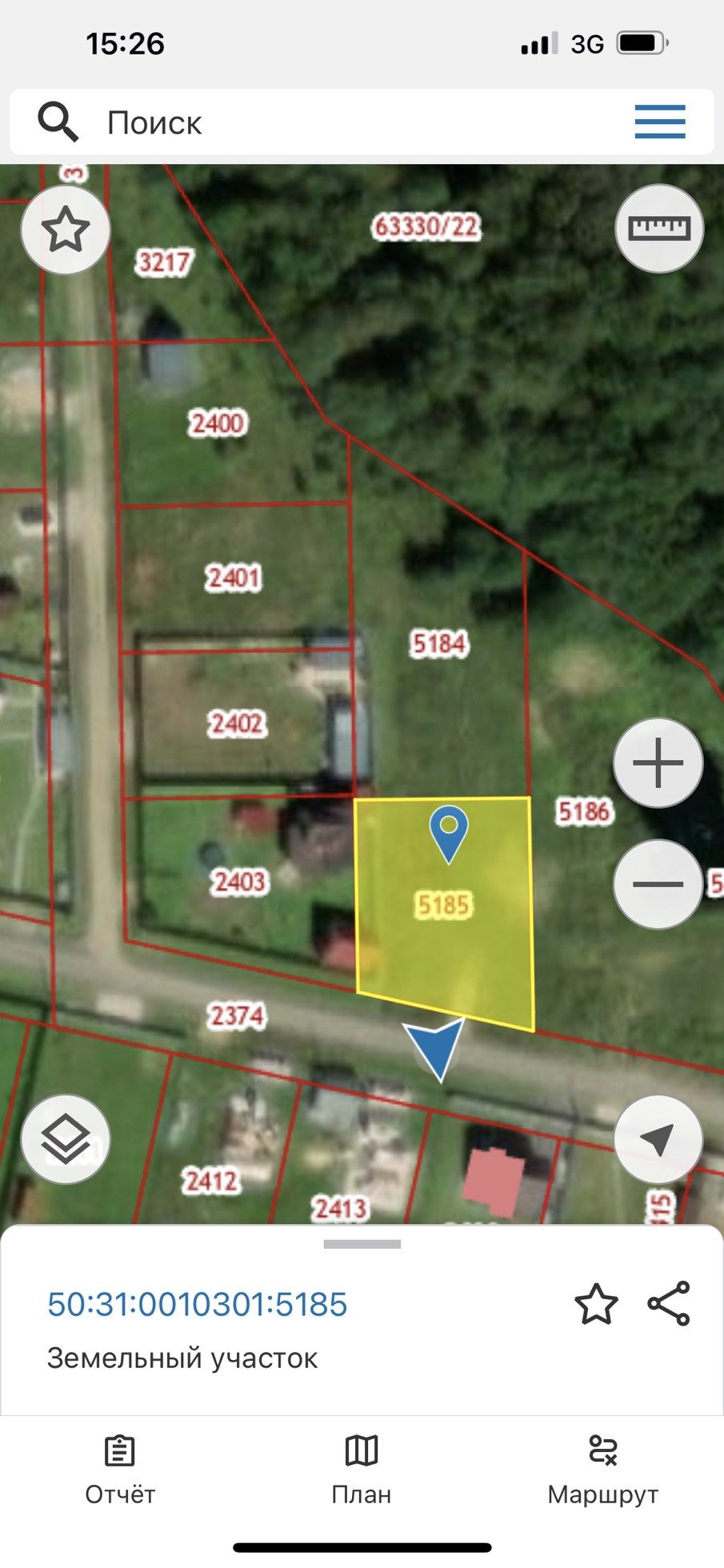Expand the bottom sheet handle

[362, 1244]
